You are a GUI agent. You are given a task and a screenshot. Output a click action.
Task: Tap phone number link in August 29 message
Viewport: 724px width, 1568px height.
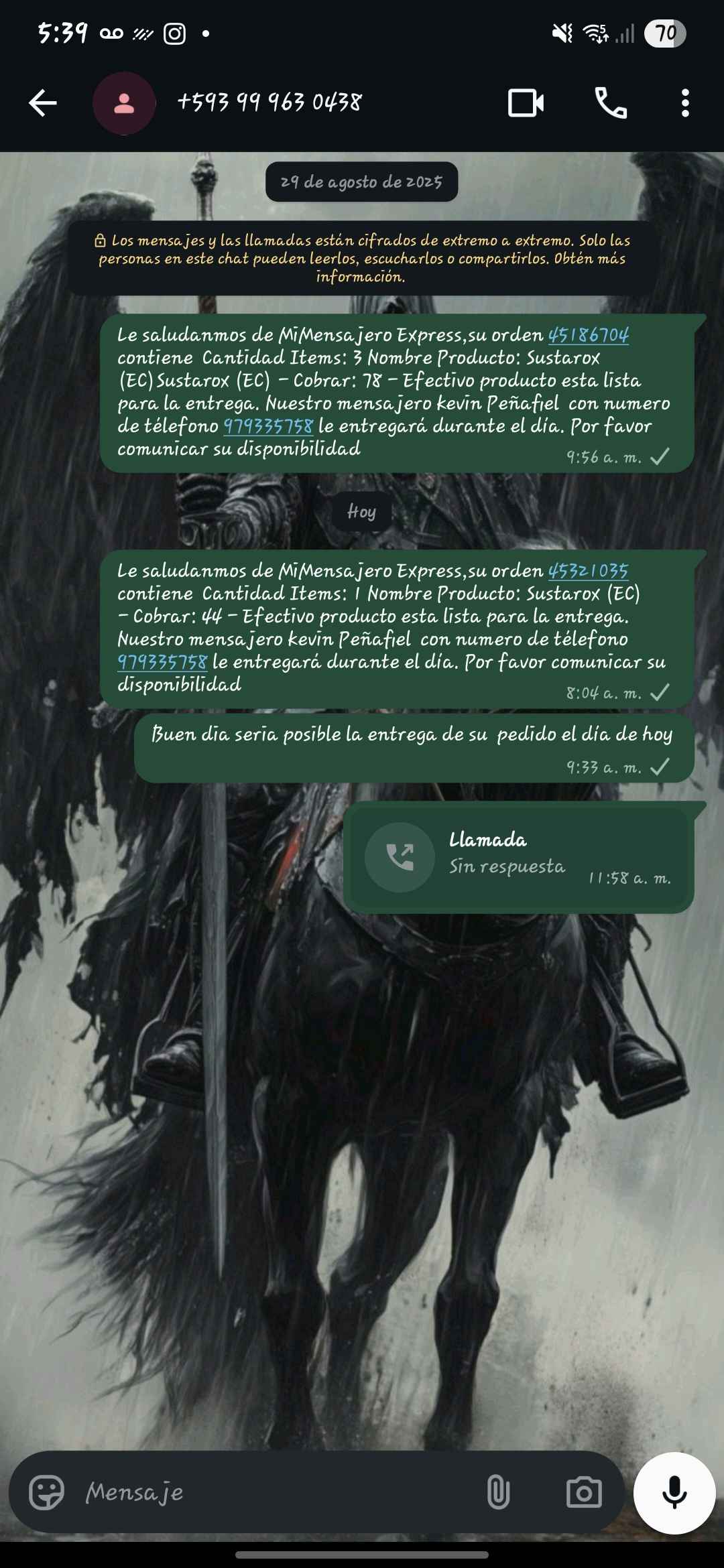pos(268,426)
